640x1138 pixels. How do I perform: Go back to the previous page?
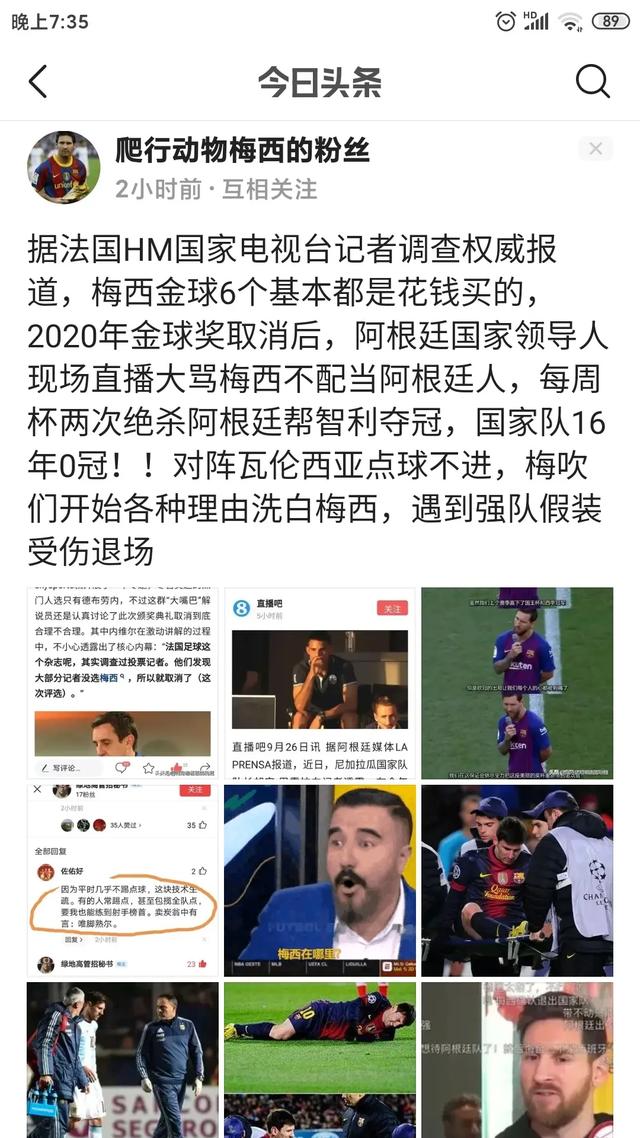[x=38, y=82]
